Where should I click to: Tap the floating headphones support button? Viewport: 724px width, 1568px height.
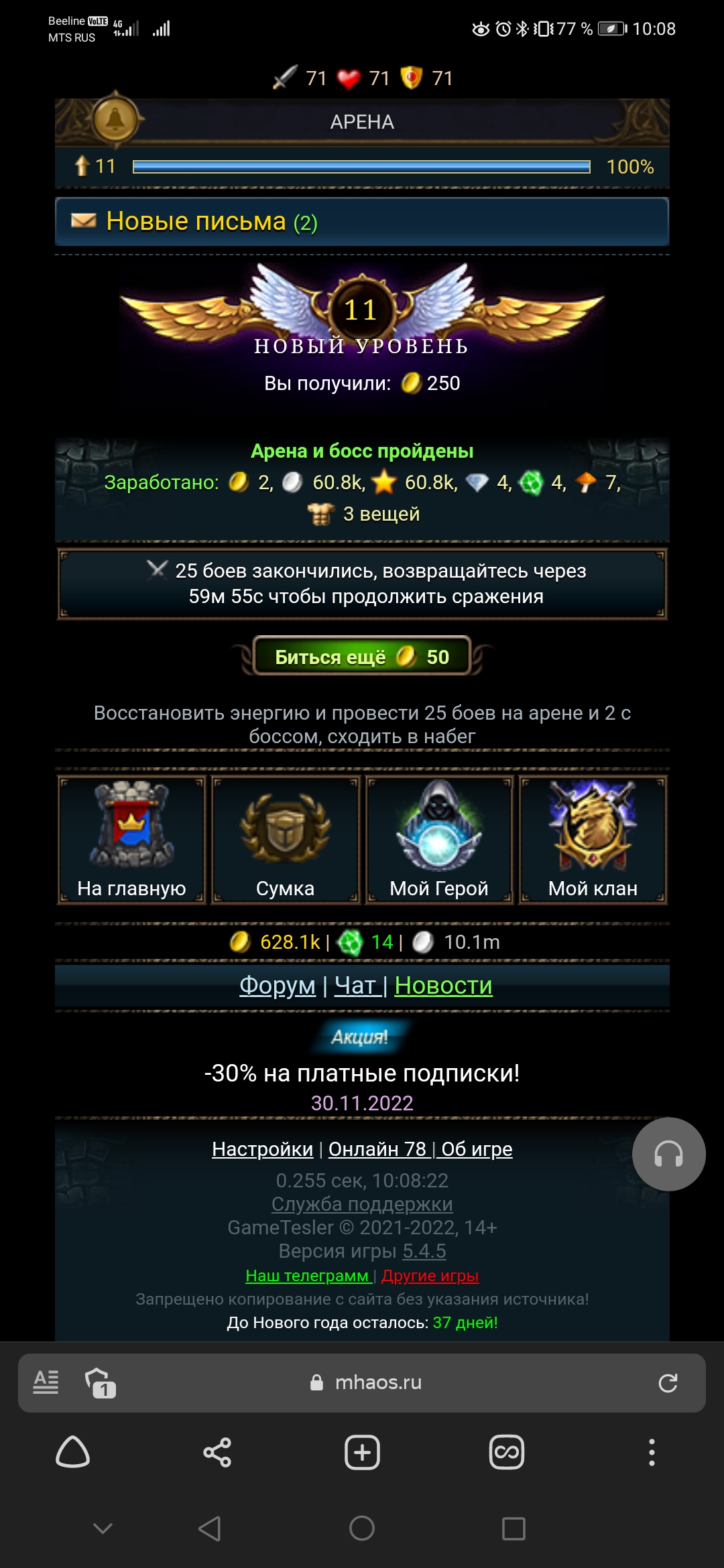point(668,1154)
